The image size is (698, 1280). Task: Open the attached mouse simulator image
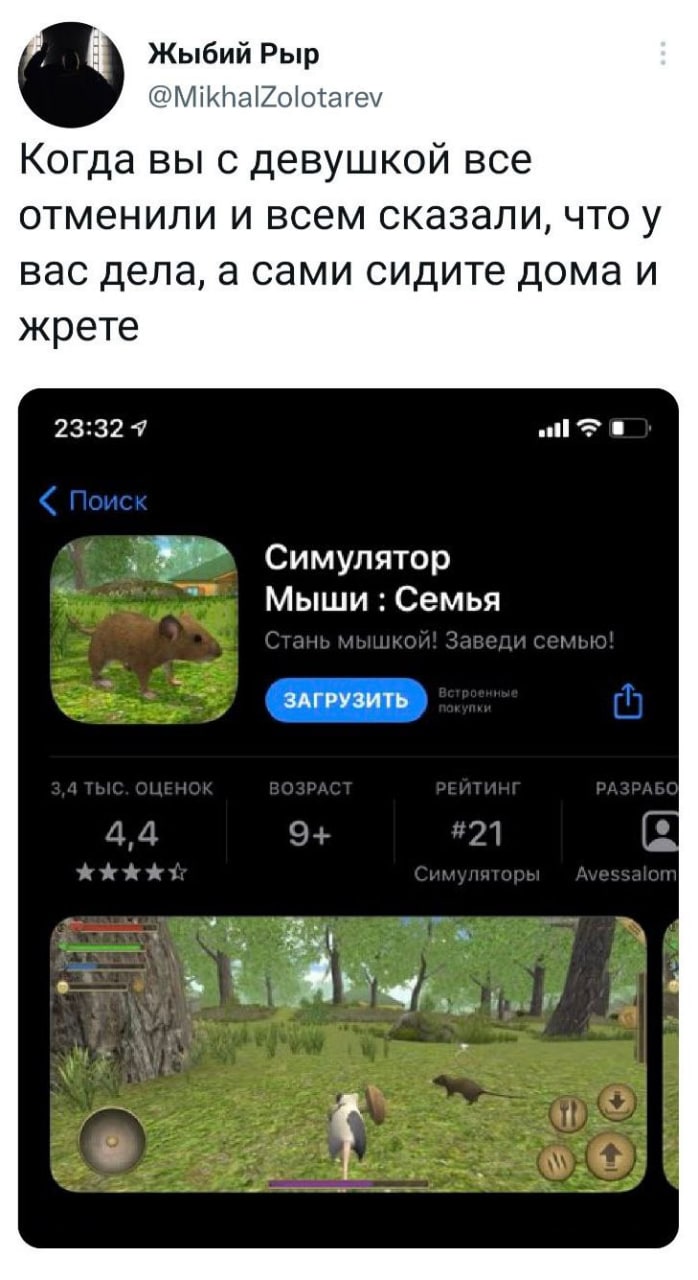click(x=348, y=816)
